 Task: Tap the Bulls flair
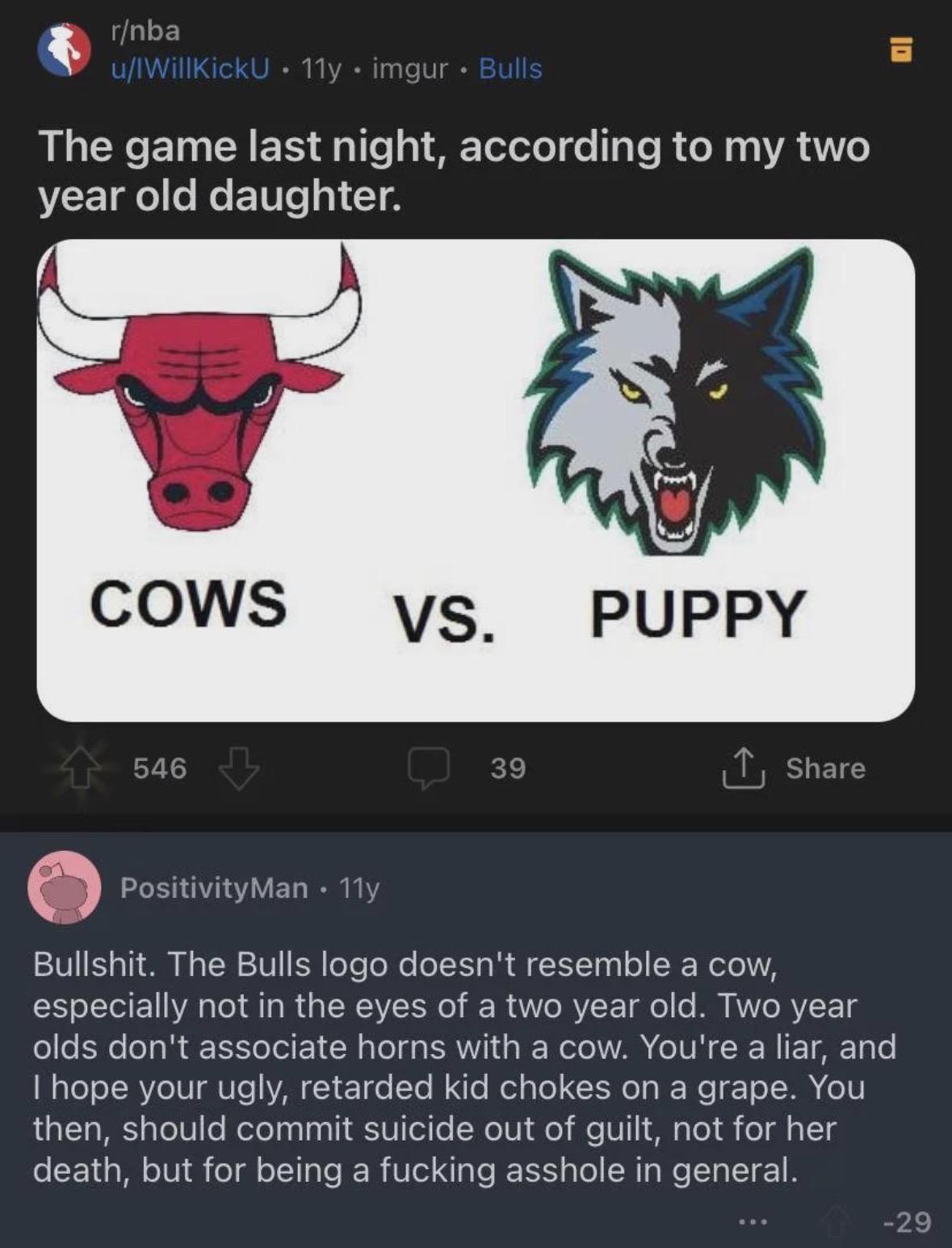pos(510,69)
